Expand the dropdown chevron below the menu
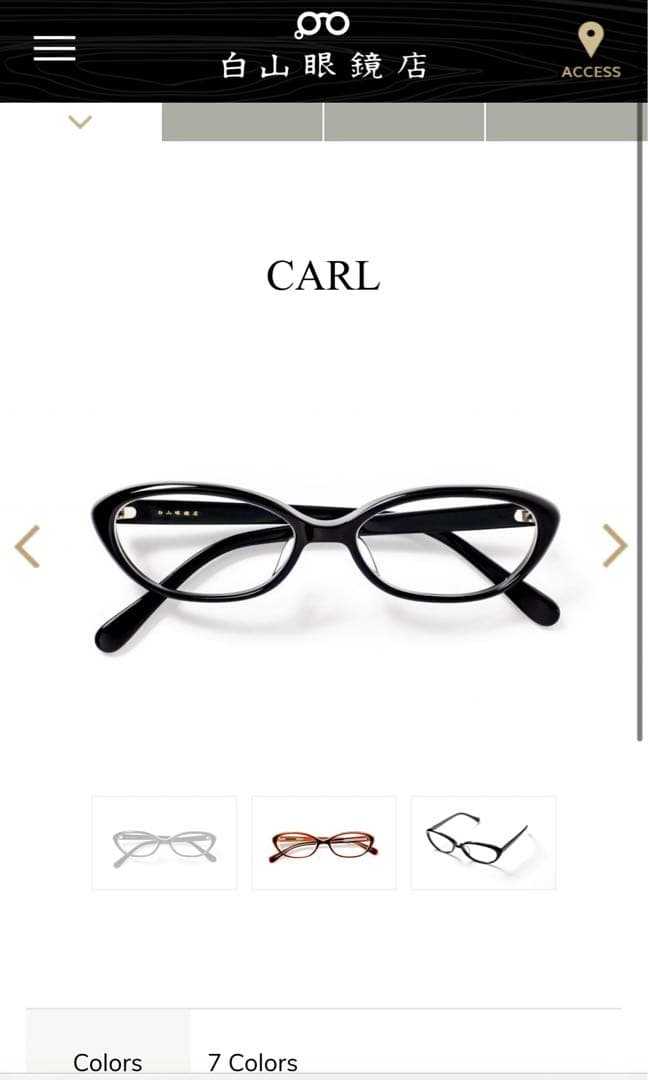This screenshot has height=1080, width=648. [80, 122]
